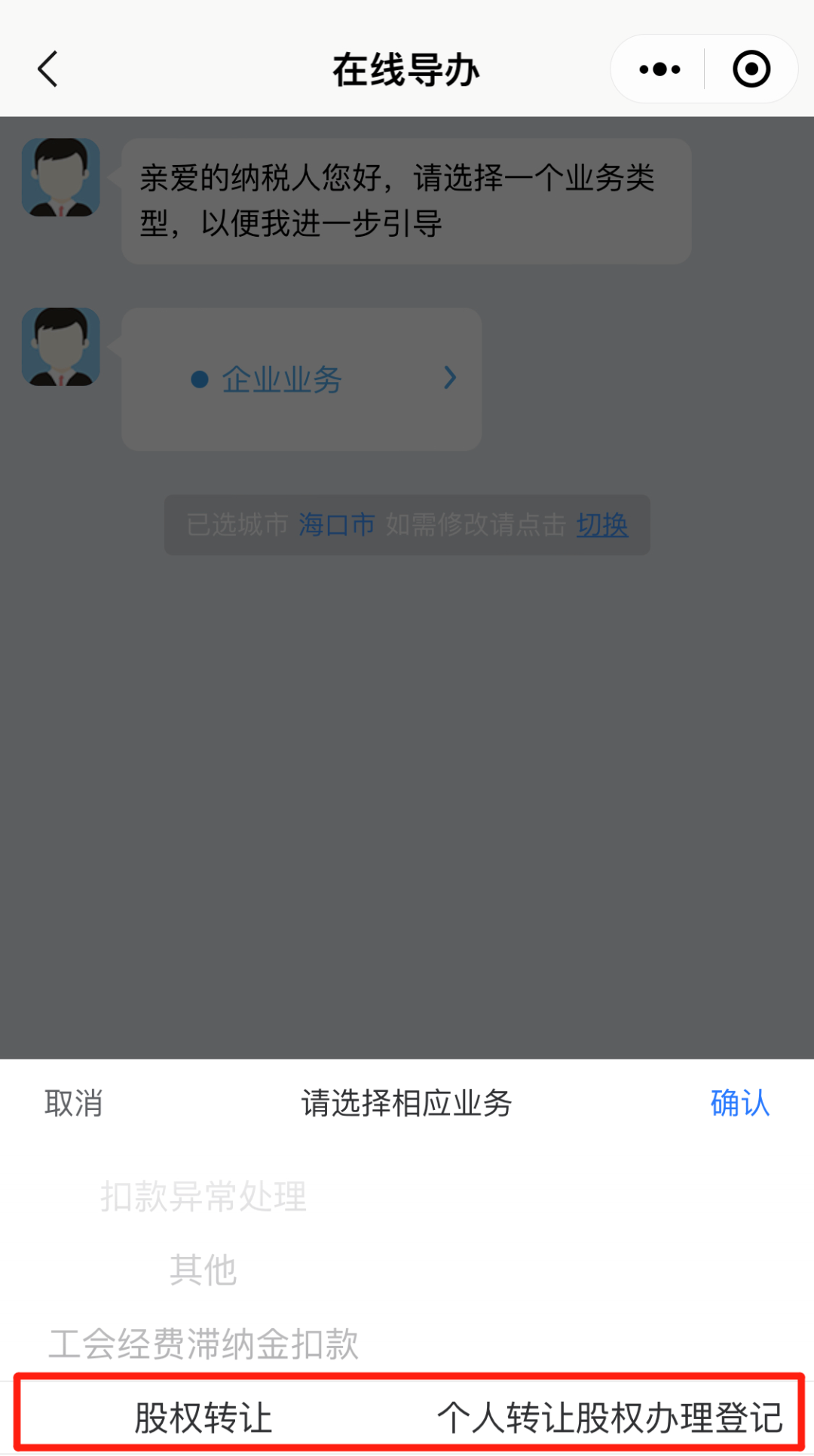Pick 个人转让股权办理登记 option

(610, 1418)
